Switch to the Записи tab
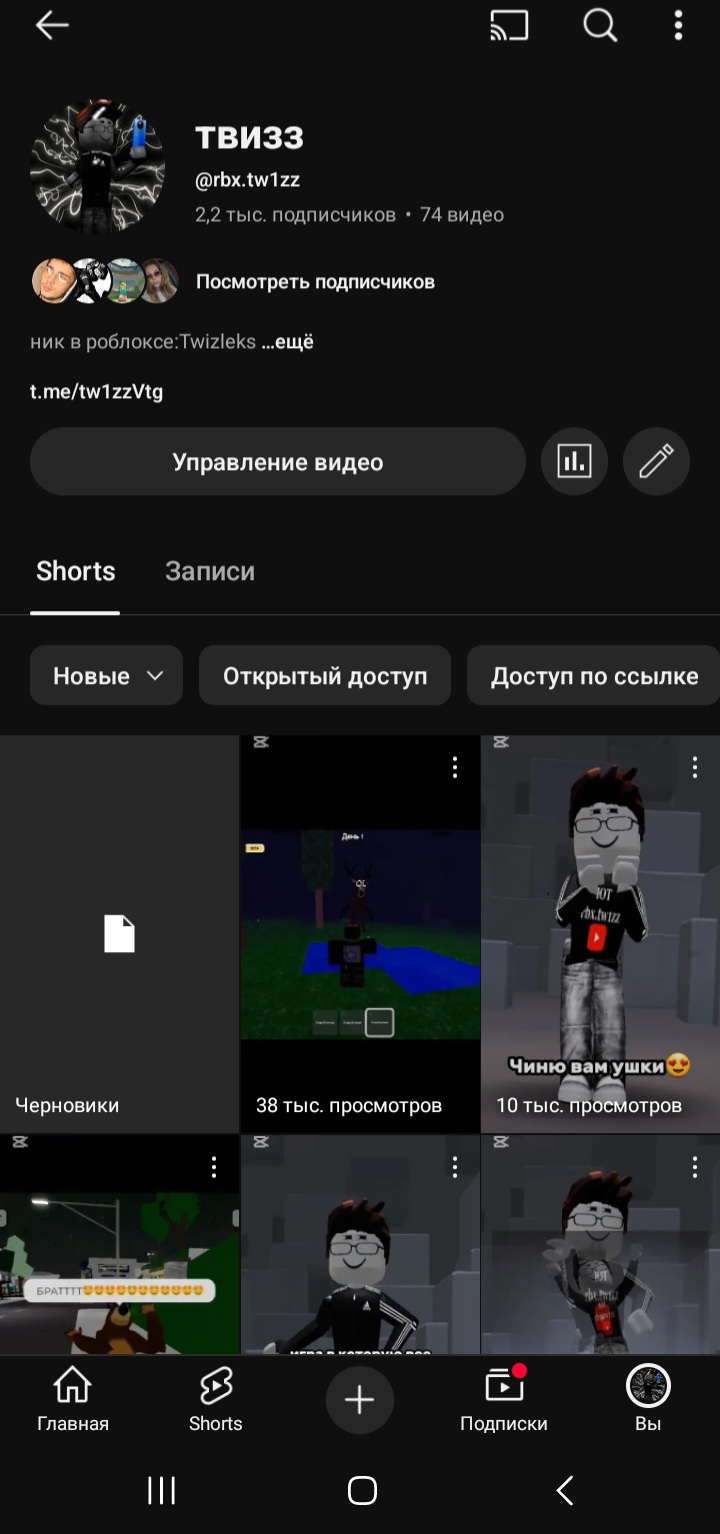This screenshot has width=720, height=1534. 209,571
